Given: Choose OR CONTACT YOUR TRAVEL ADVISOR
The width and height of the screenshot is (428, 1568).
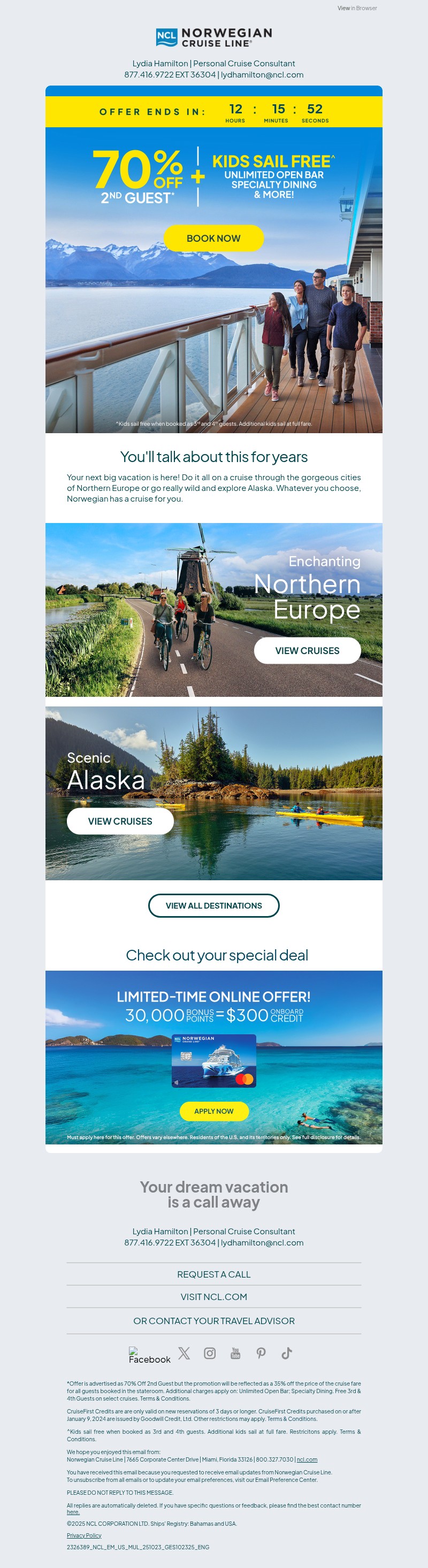Looking at the screenshot, I should [213, 1320].
